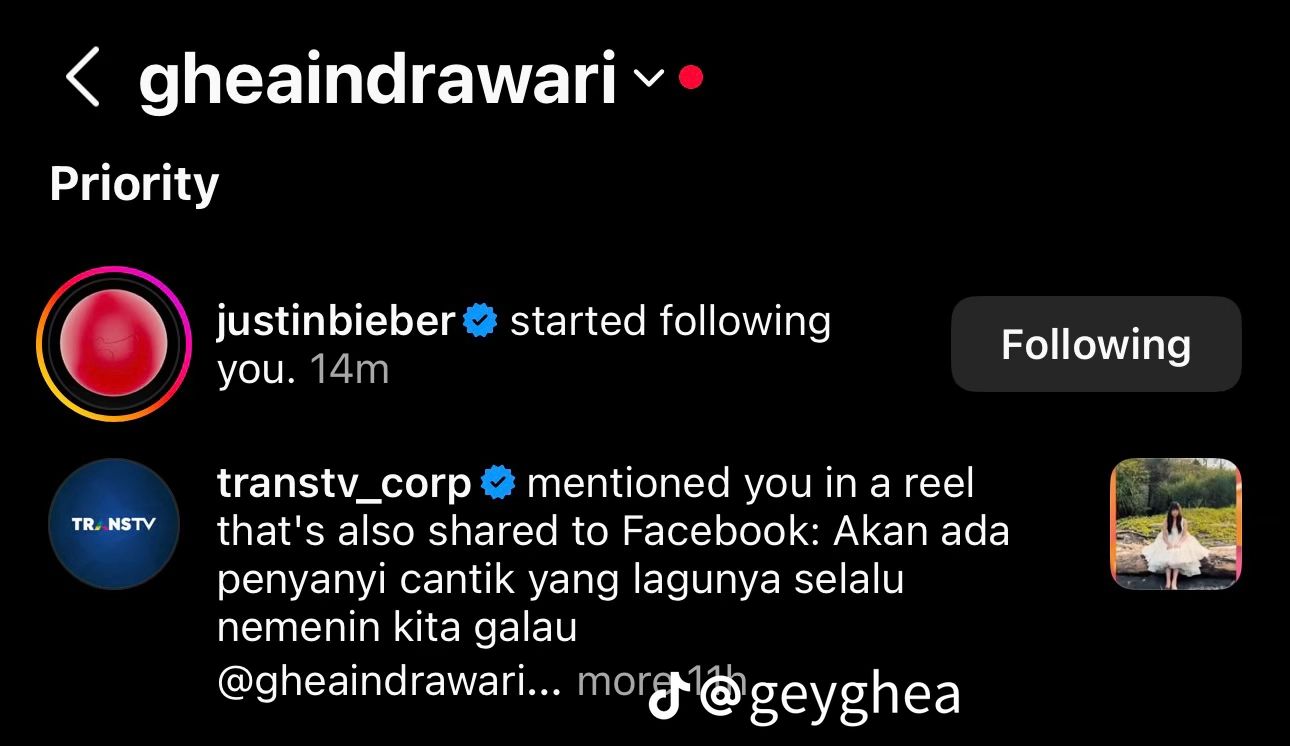This screenshot has width=1290, height=746.
Task: Open the gheaindrawari account switcher dropdown
Action: click(x=649, y=78)
